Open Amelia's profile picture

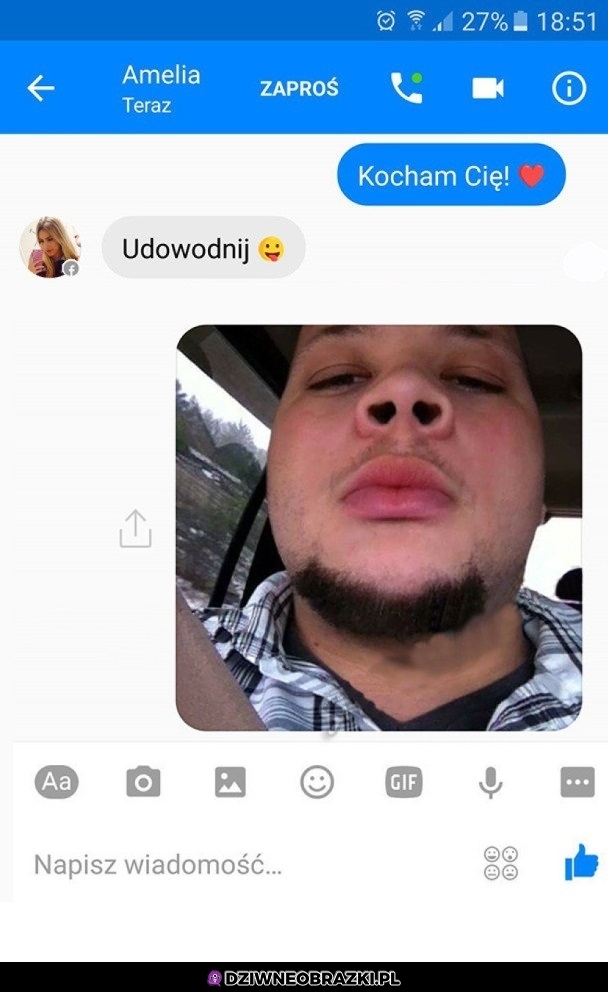click(x=50, y=247)
